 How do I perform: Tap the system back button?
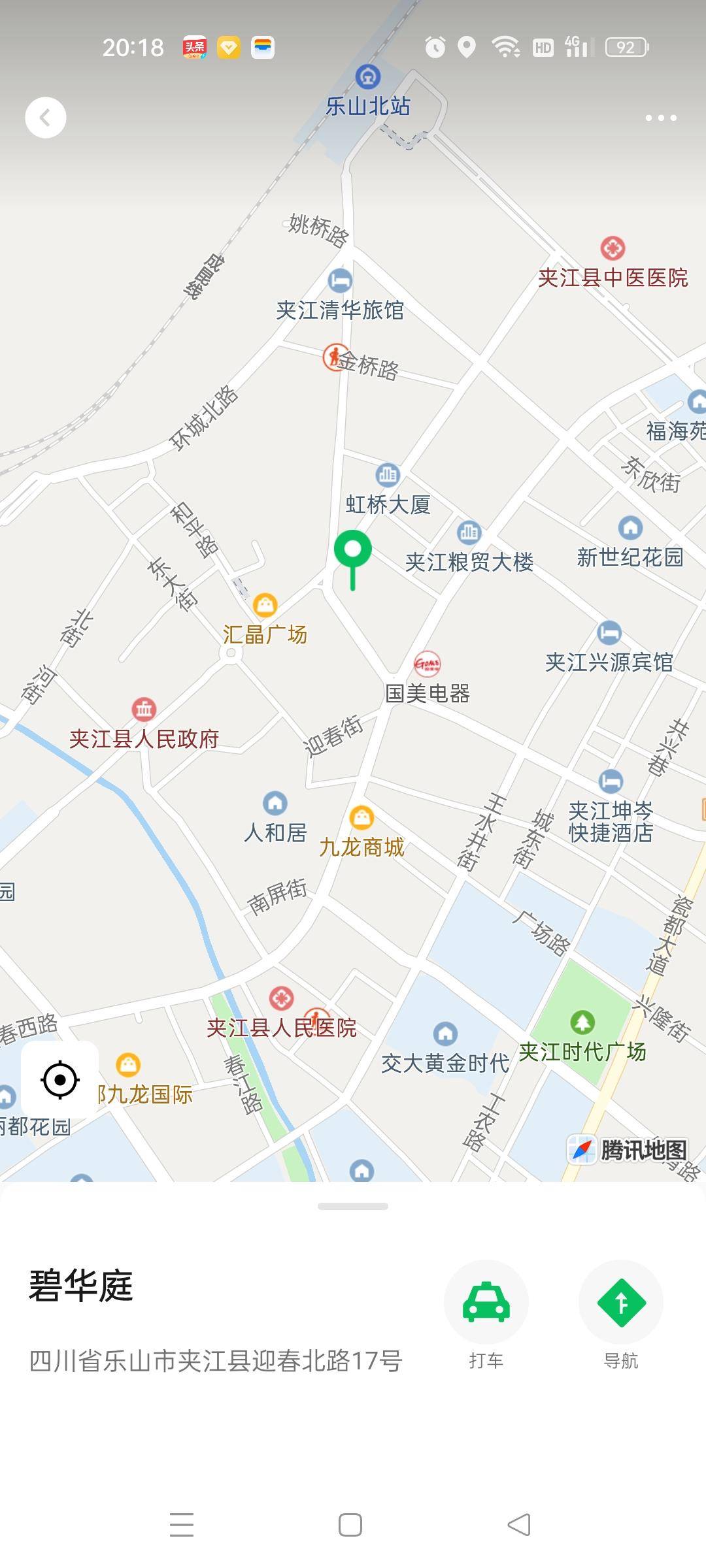519,1525
